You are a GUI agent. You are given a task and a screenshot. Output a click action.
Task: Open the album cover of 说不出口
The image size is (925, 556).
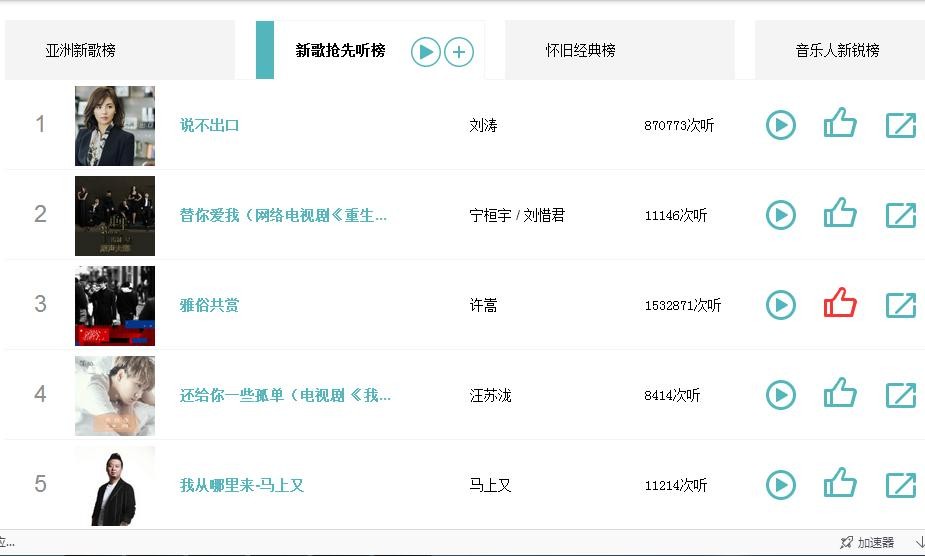115,125
